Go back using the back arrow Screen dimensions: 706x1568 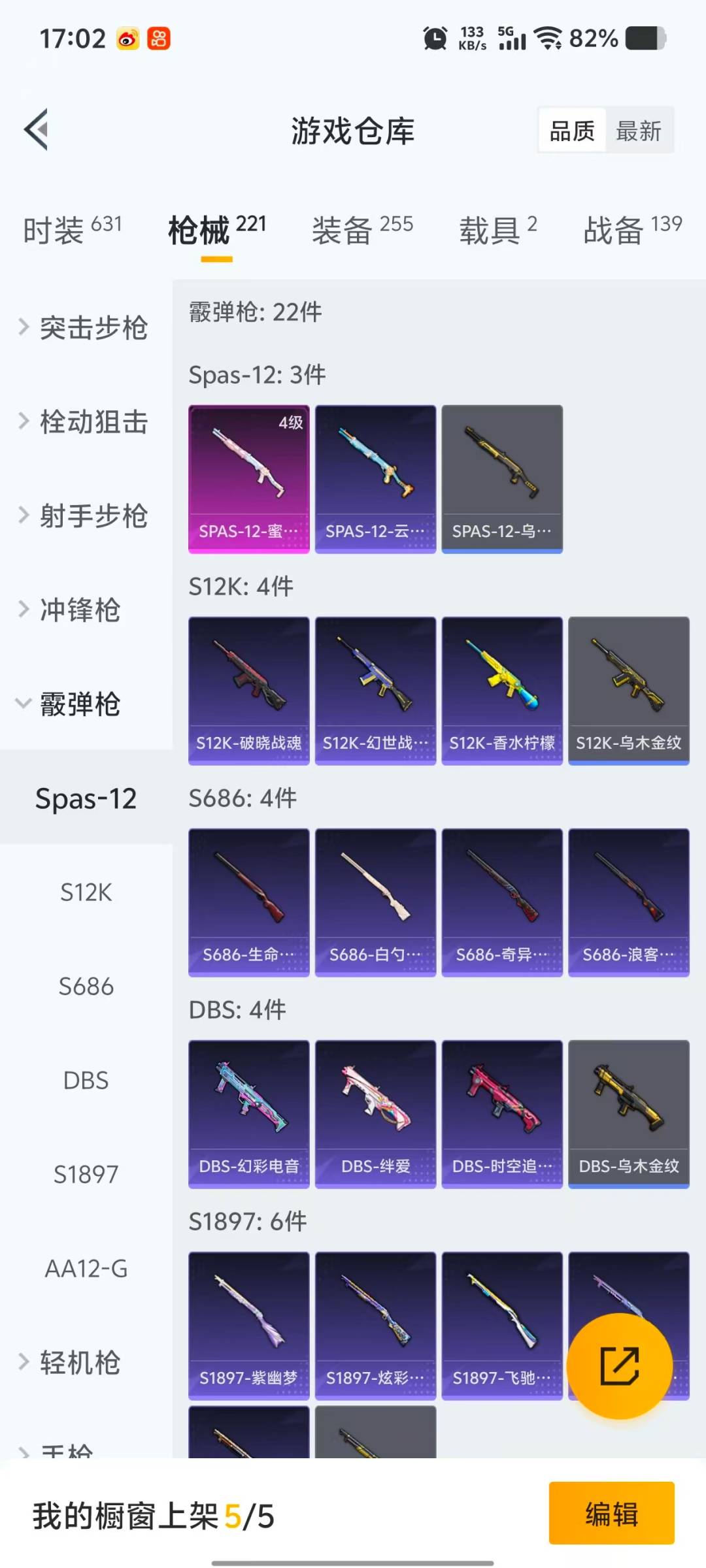pyautogui.click(x=37, y=129)
